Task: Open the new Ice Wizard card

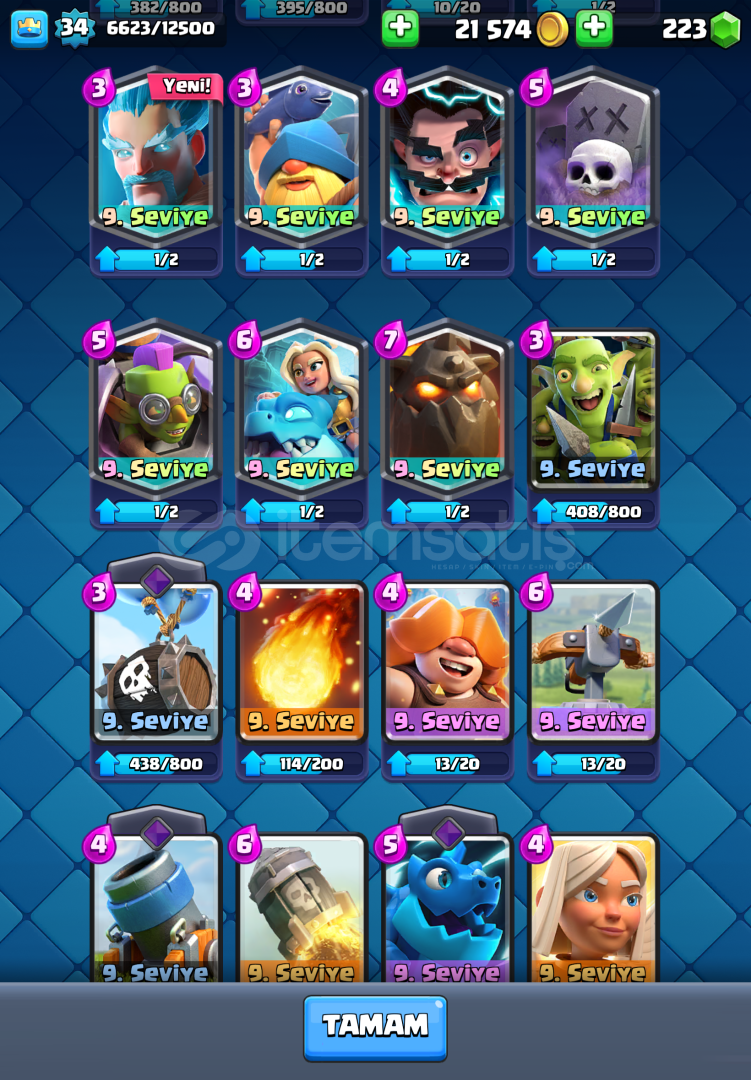Action: pos(156,160)
